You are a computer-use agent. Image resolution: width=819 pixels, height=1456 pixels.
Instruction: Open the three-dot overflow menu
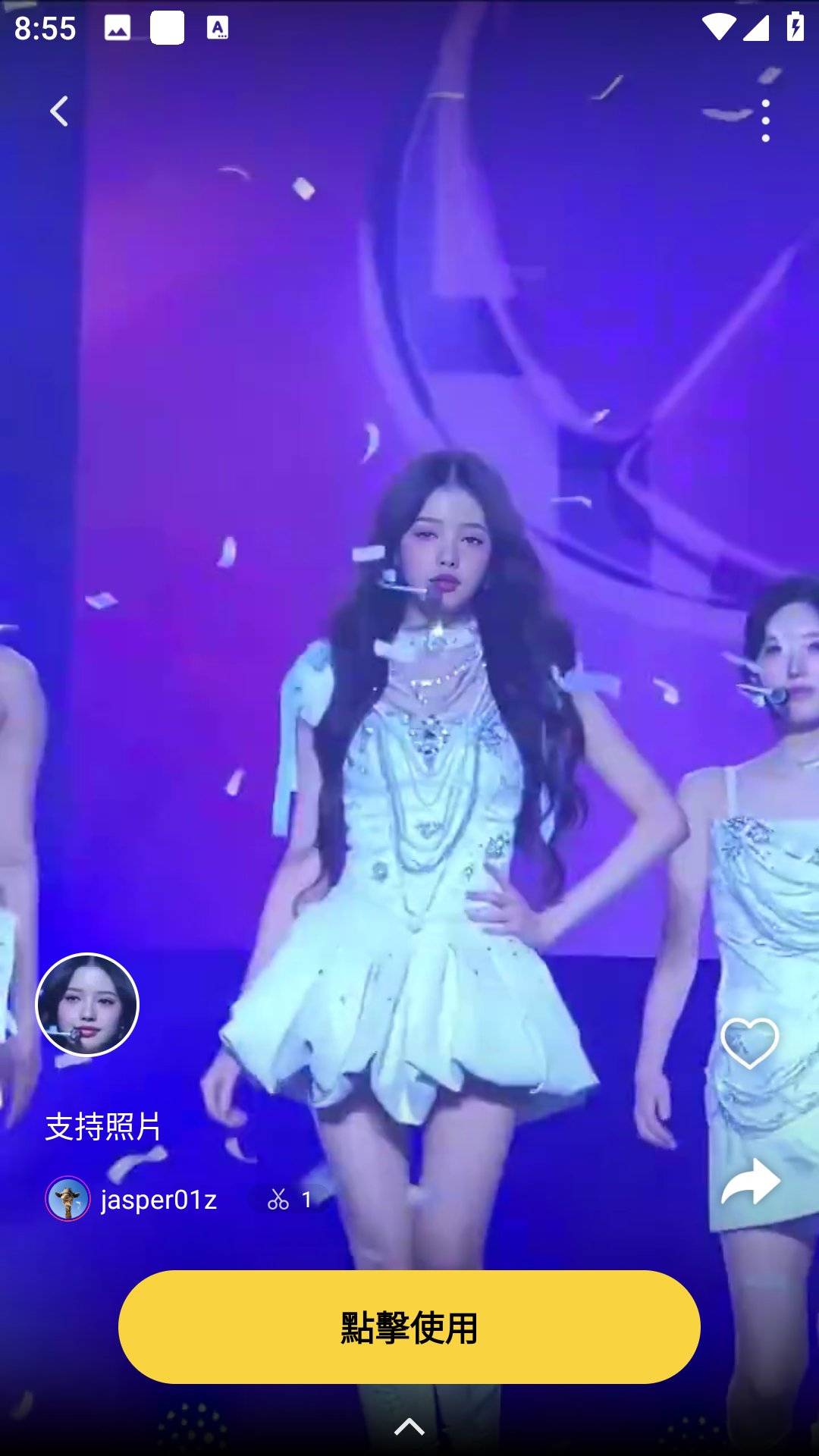(765, 121)
